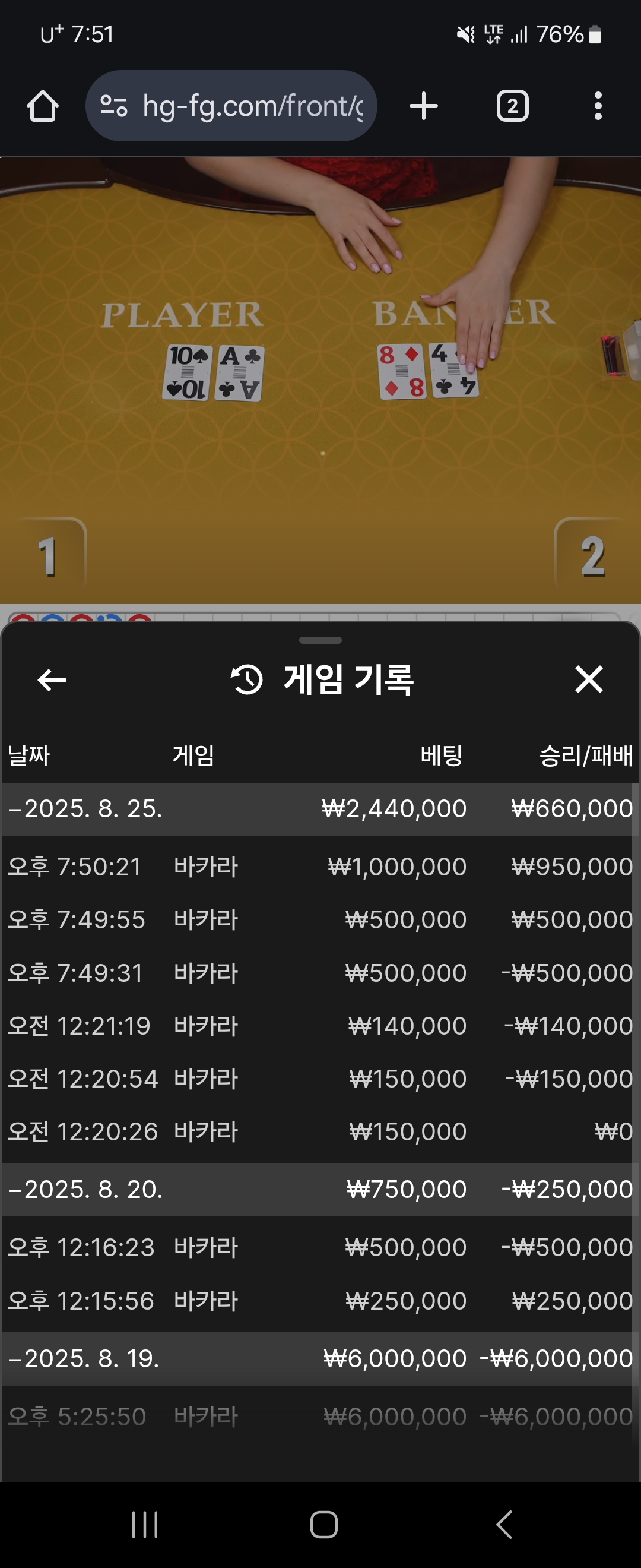This screenshot has height=1568, width=641.
Task: Go to the browser home page
Action: (43, 106)
